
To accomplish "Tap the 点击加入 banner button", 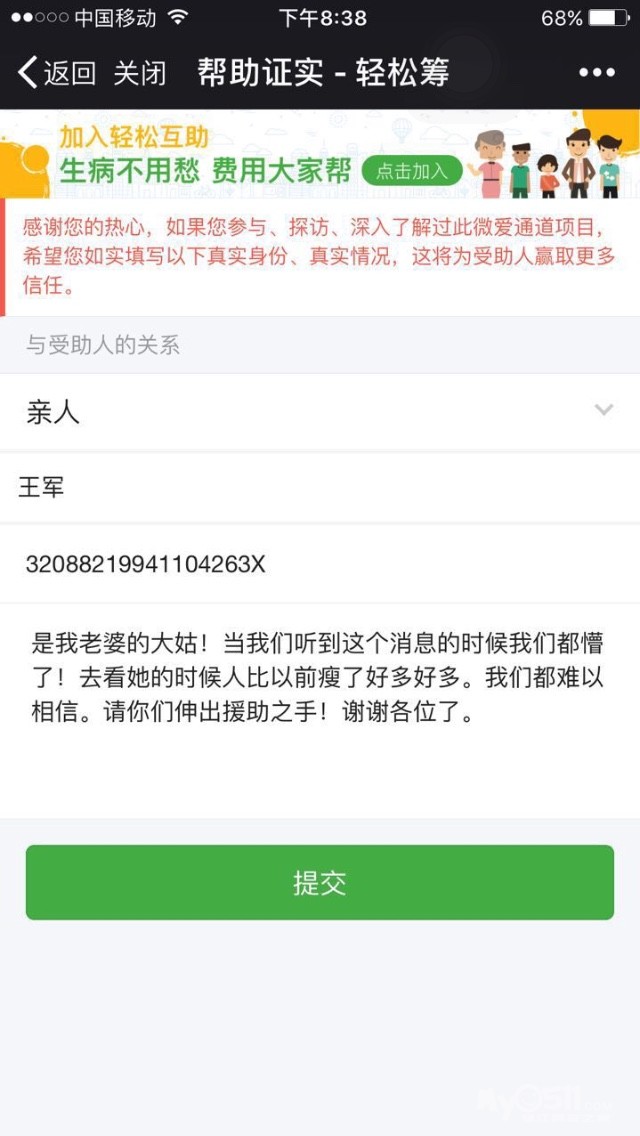I will (x=412, y=171).
